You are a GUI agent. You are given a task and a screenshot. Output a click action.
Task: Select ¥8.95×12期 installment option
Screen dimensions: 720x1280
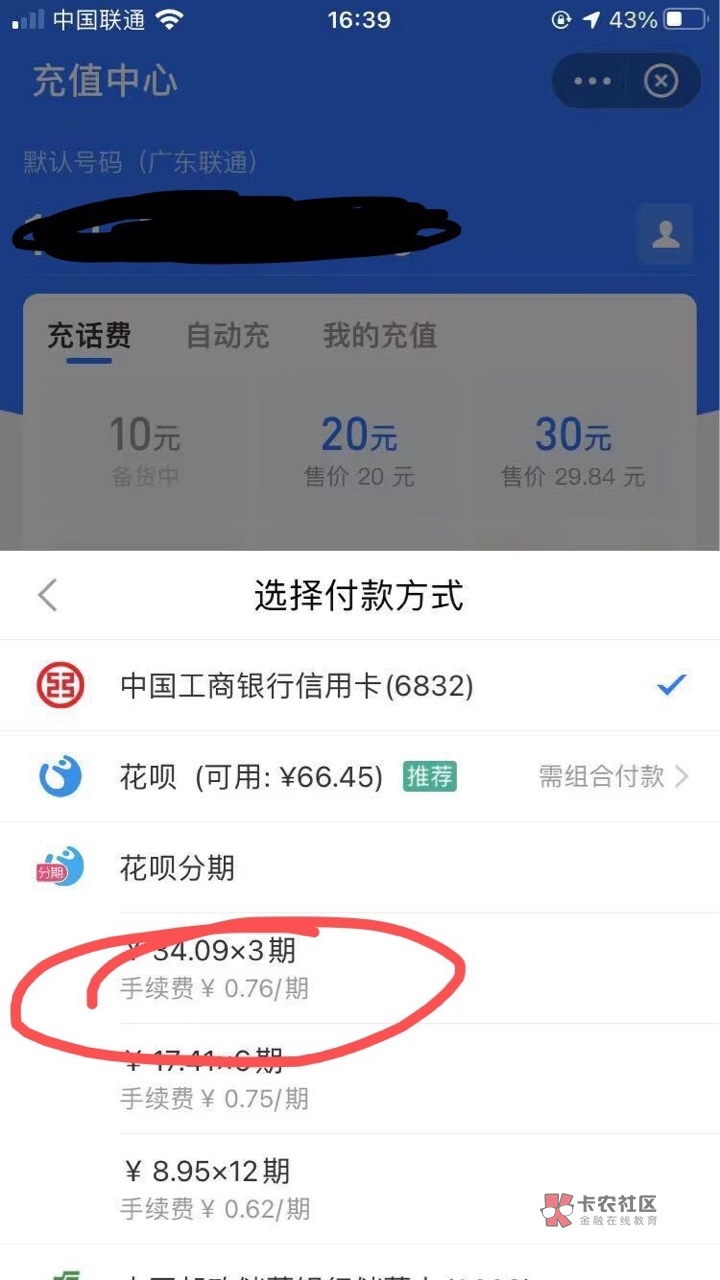419,1189
